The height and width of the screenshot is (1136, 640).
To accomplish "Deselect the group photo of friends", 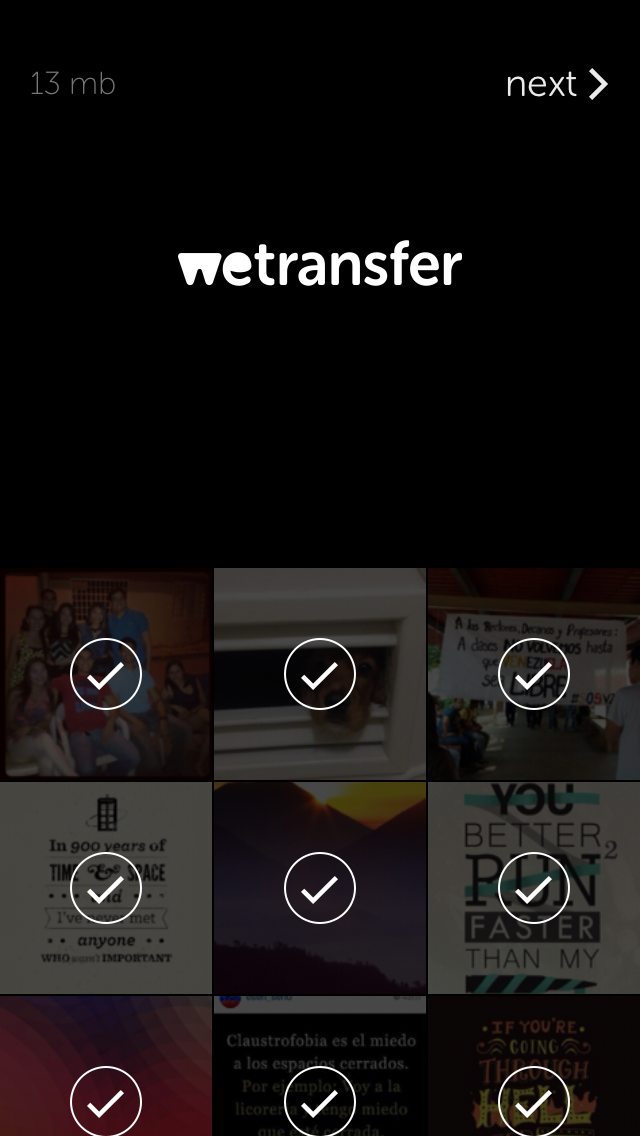I will (106, 675).
